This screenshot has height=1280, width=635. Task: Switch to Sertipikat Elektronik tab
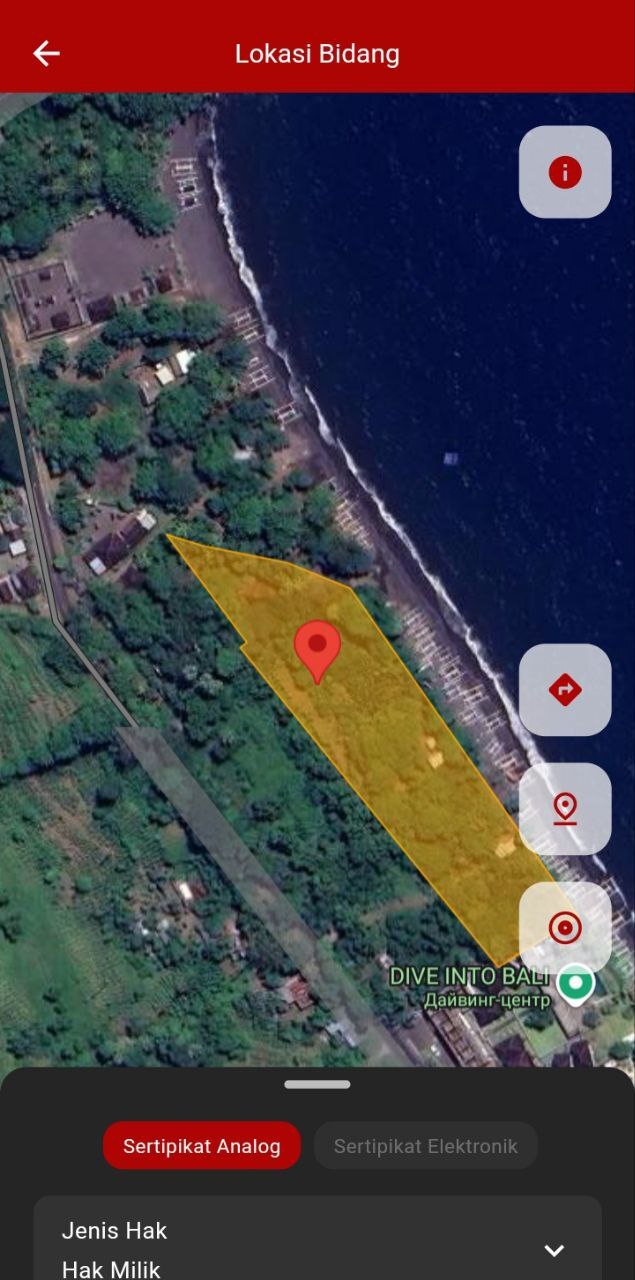(426, 1146)
